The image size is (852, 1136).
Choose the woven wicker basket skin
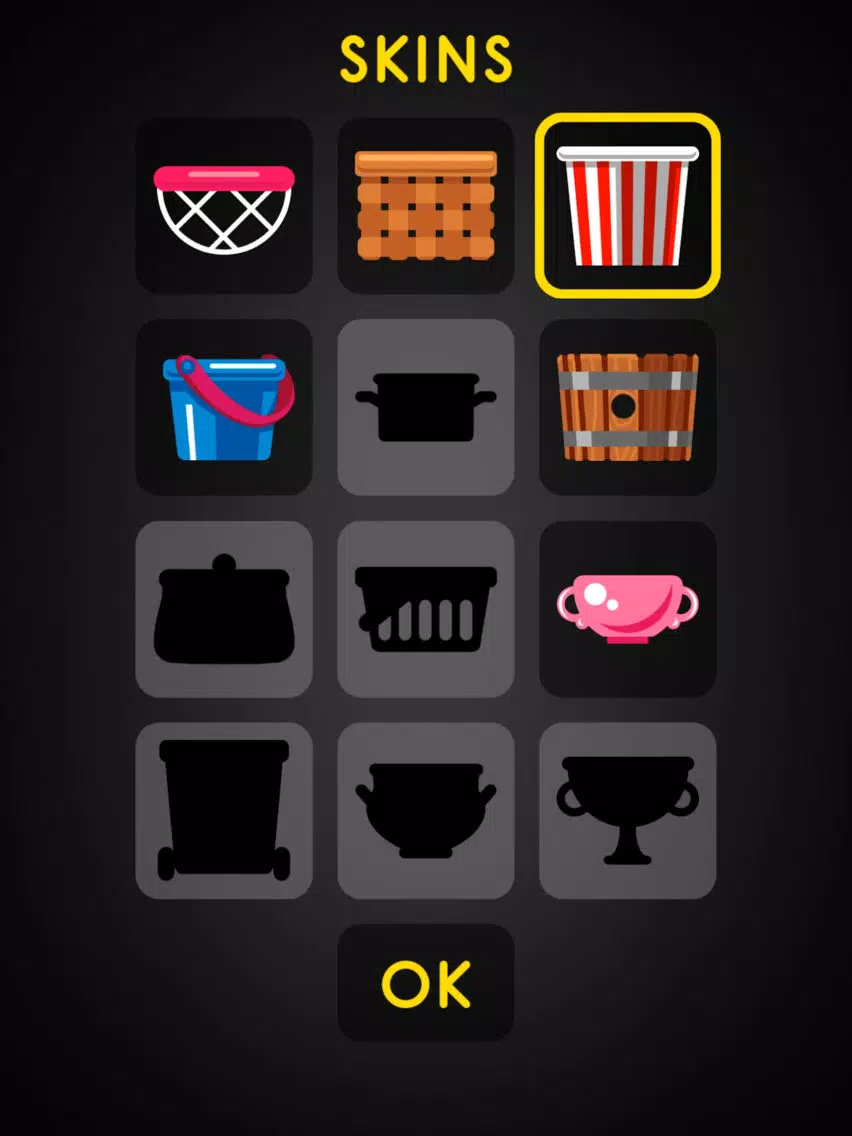[x=426, y=206]
